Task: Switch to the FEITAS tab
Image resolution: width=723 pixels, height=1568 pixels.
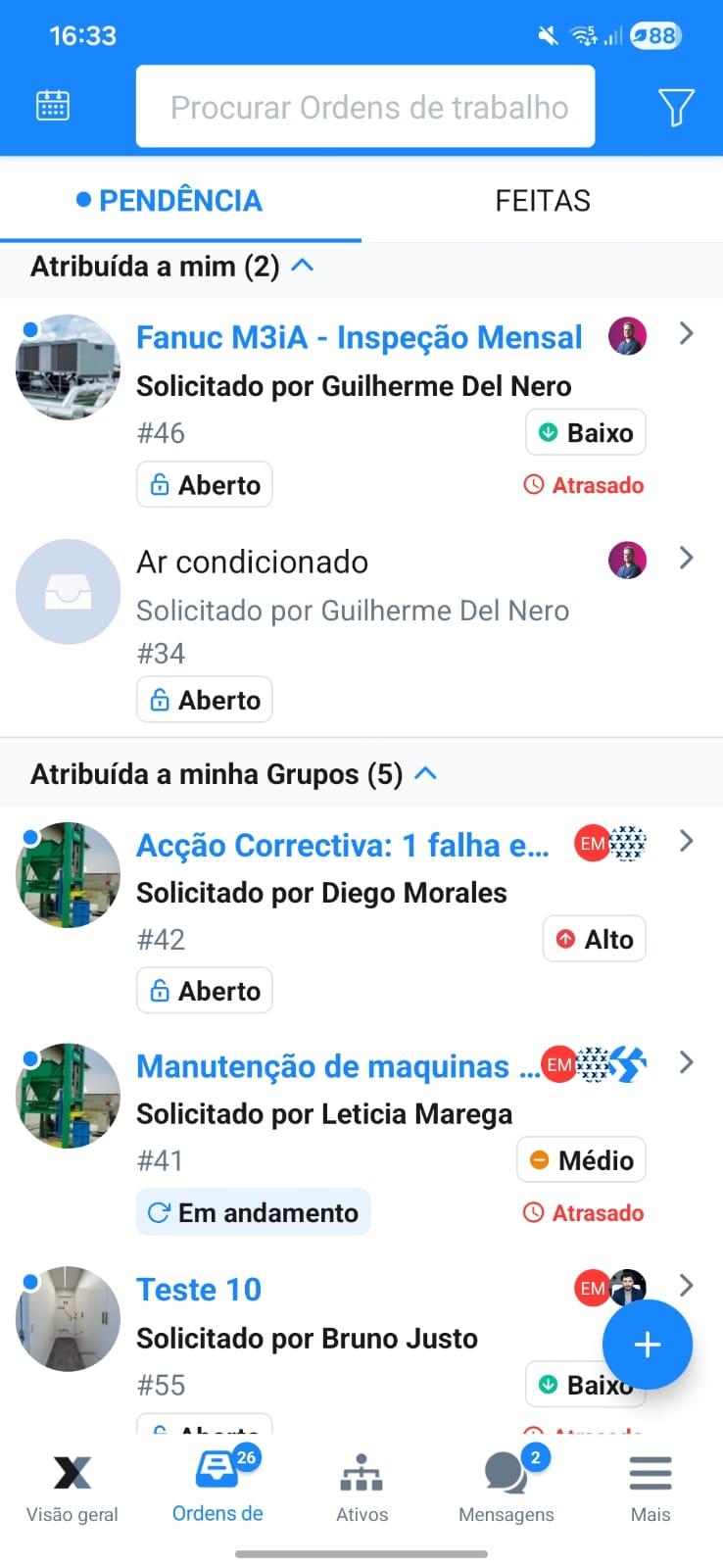Action: pyautogui.click(x=543, y=200)
